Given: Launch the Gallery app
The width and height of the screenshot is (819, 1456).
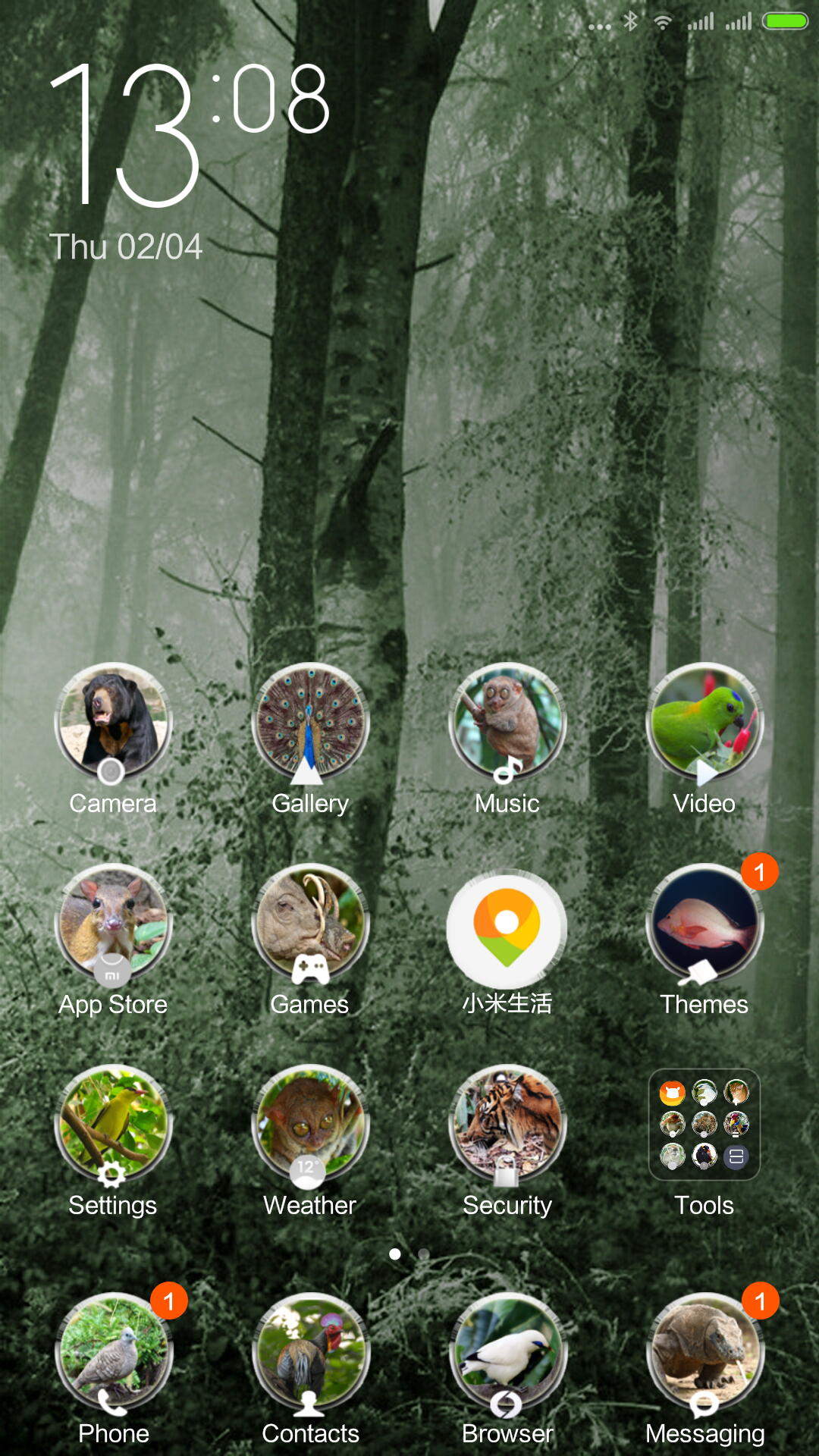Looking at the screenshot, I should pos(310,724).
